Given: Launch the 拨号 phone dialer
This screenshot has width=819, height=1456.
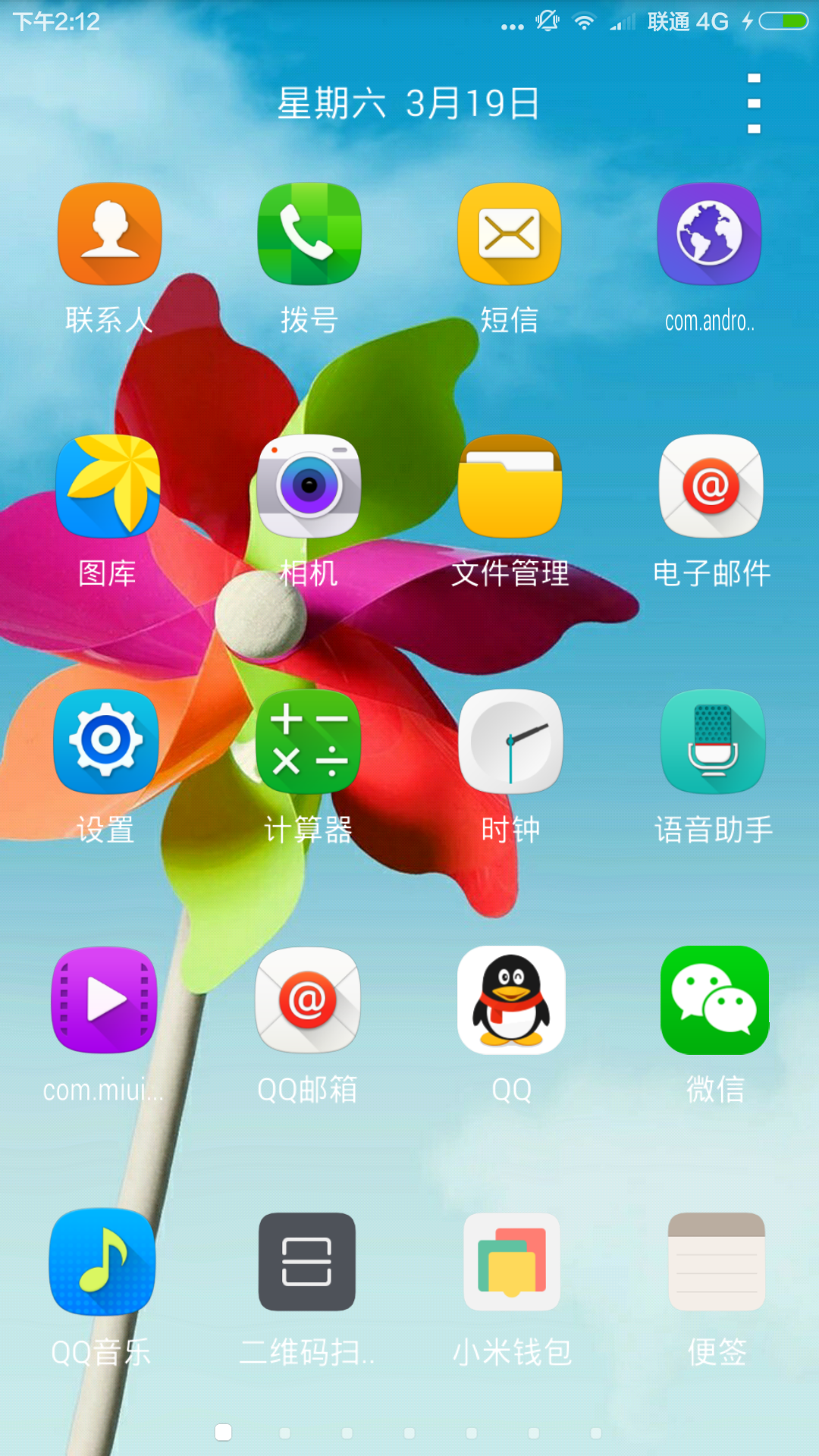Looking at the screenshot, I should tap(309, 234).
